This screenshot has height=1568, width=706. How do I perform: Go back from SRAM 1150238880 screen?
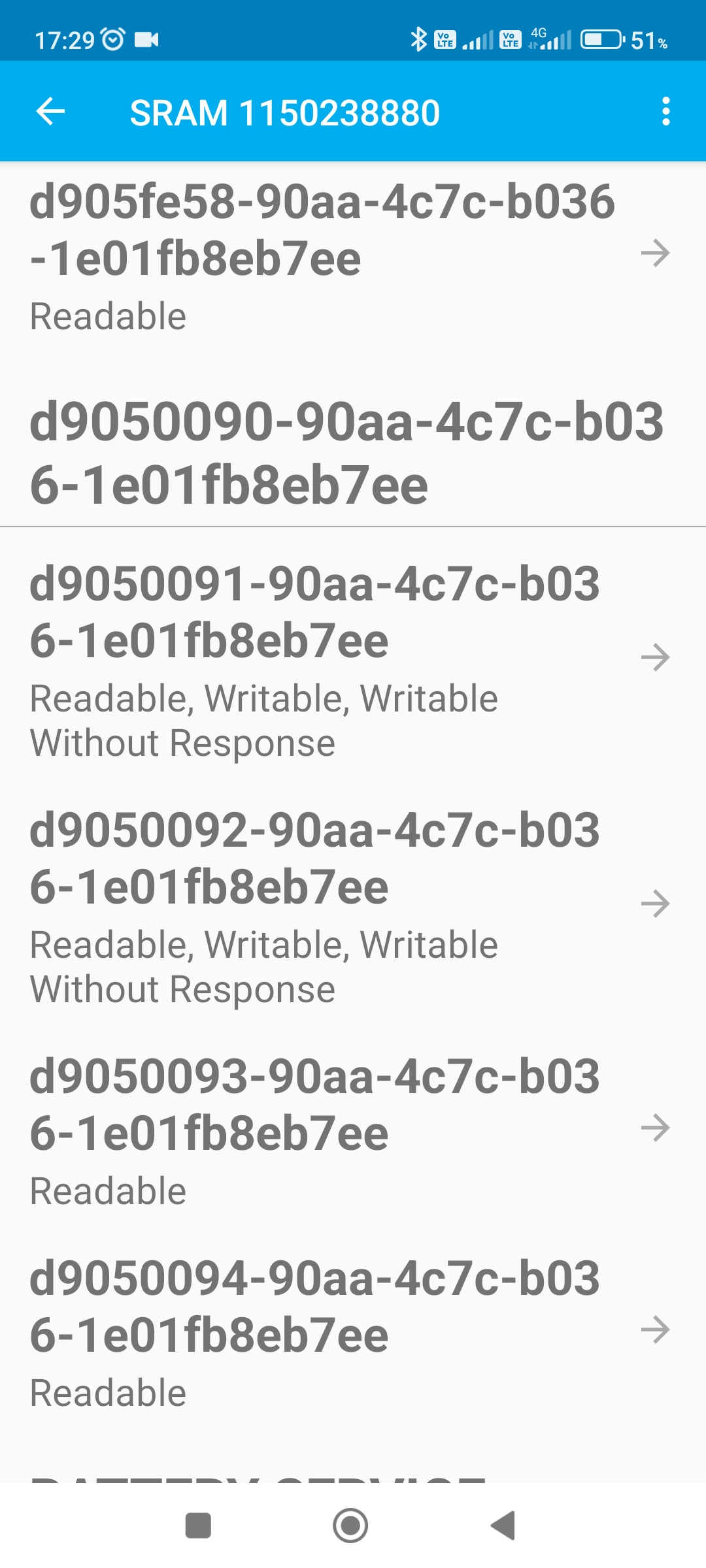(50, 112)
